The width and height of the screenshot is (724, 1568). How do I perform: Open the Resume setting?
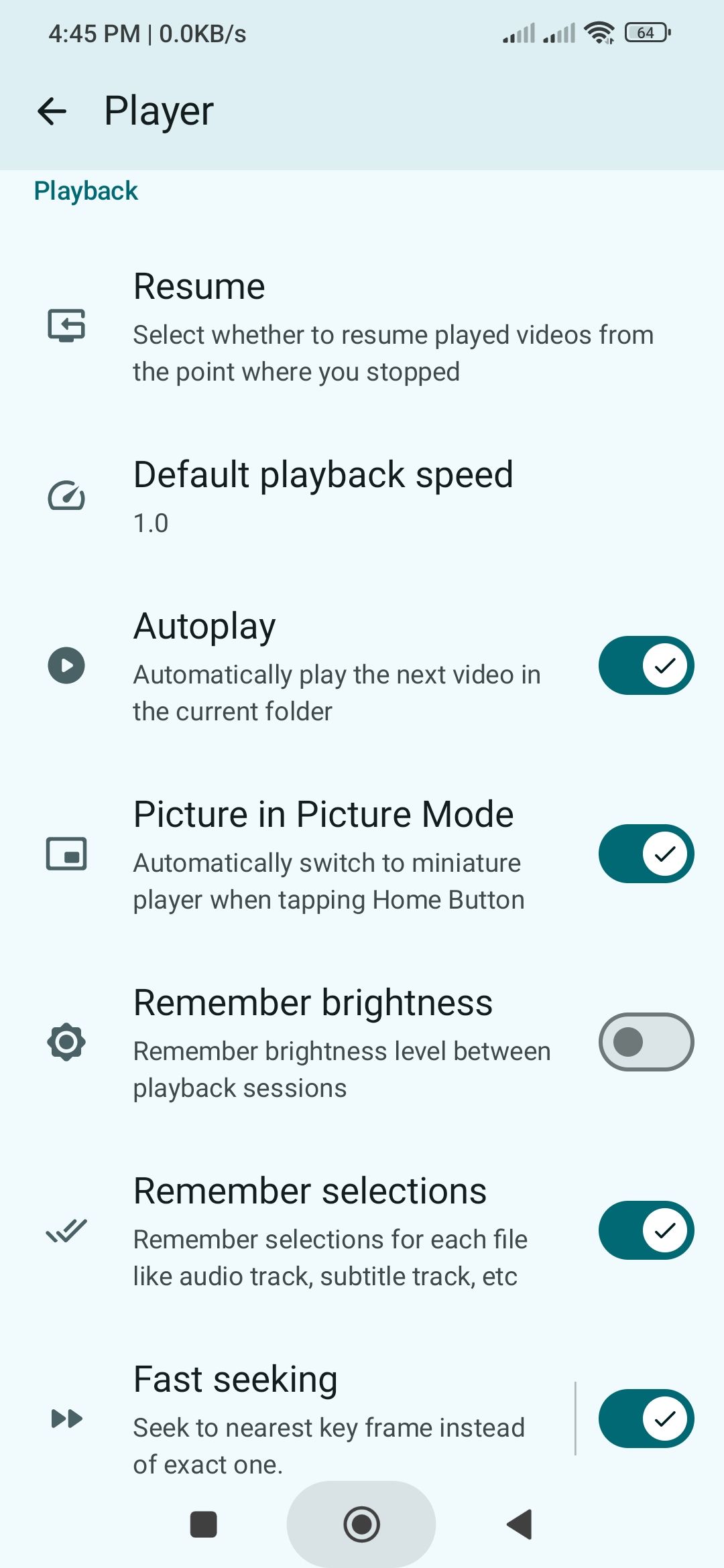pyautogui.click(x=362, y=327)
